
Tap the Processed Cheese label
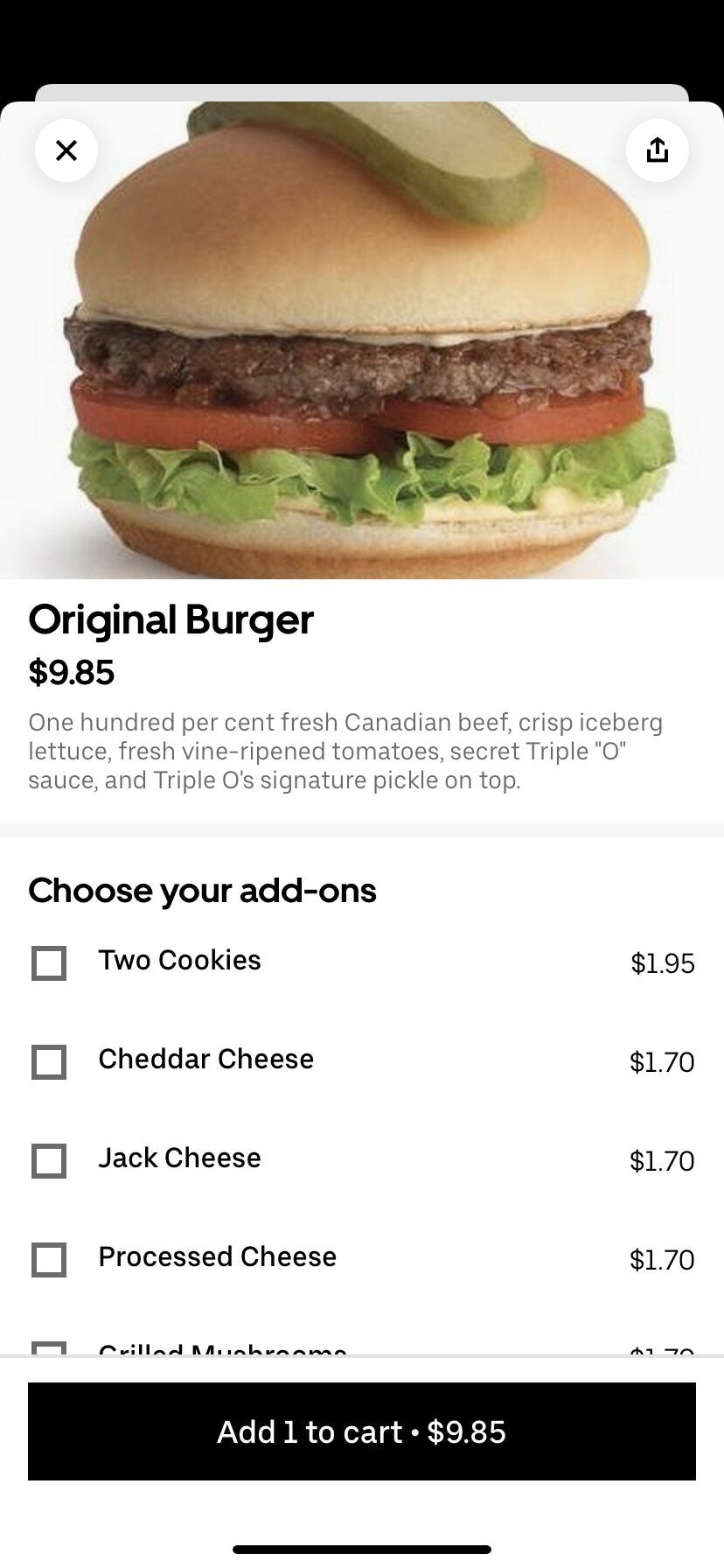[217, 1256]
